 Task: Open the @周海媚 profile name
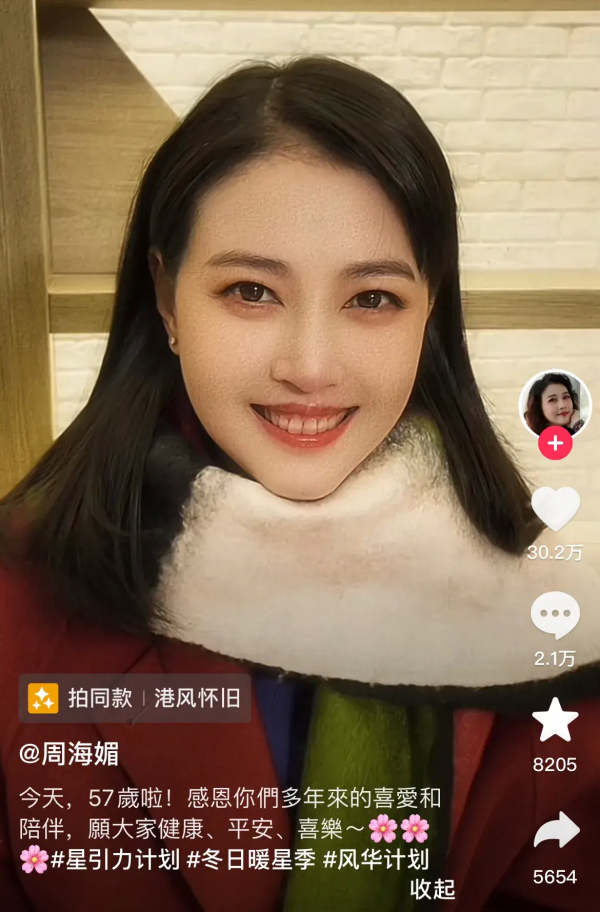tap(69, 753)
